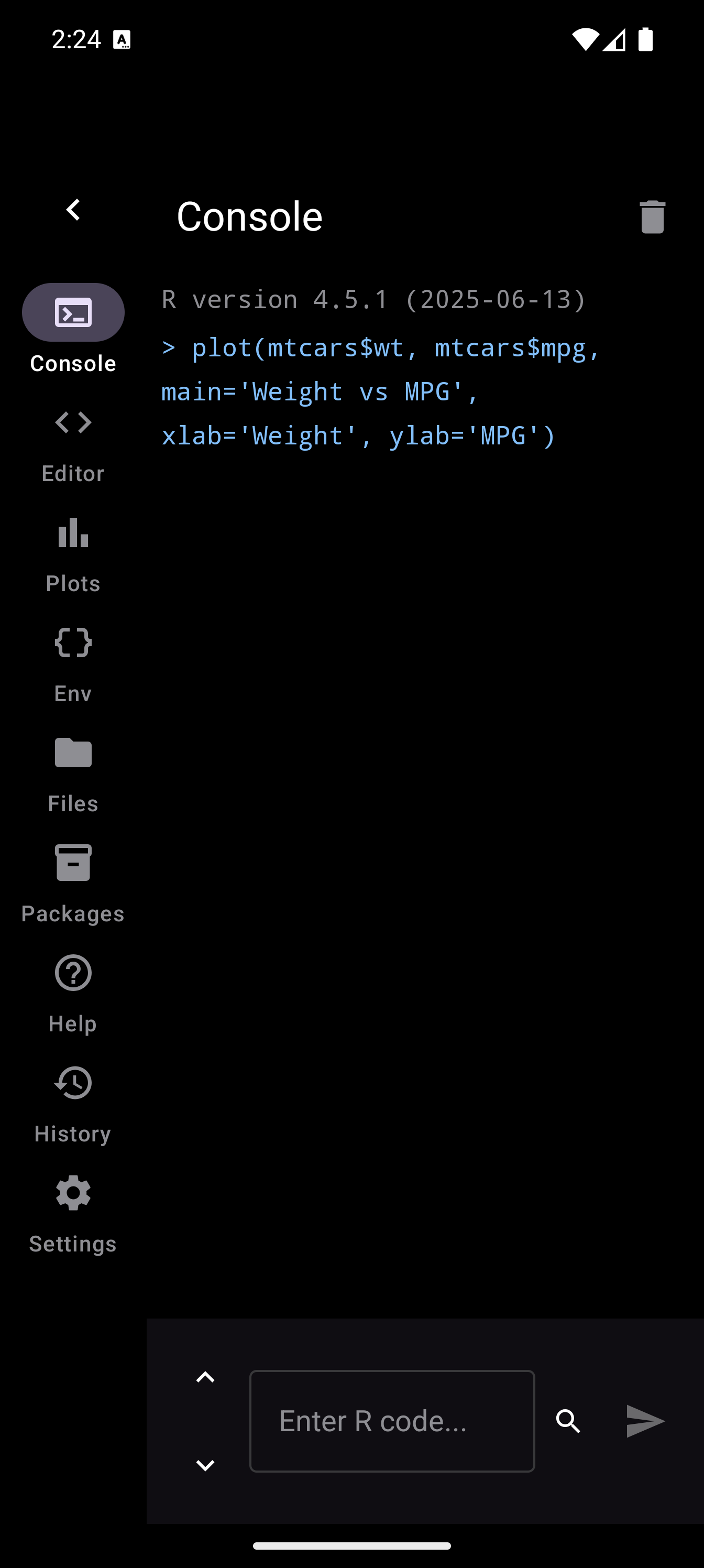Send the R code with the arrow
This screenshot has width=704, height=1568.
tap(645, 1421)
